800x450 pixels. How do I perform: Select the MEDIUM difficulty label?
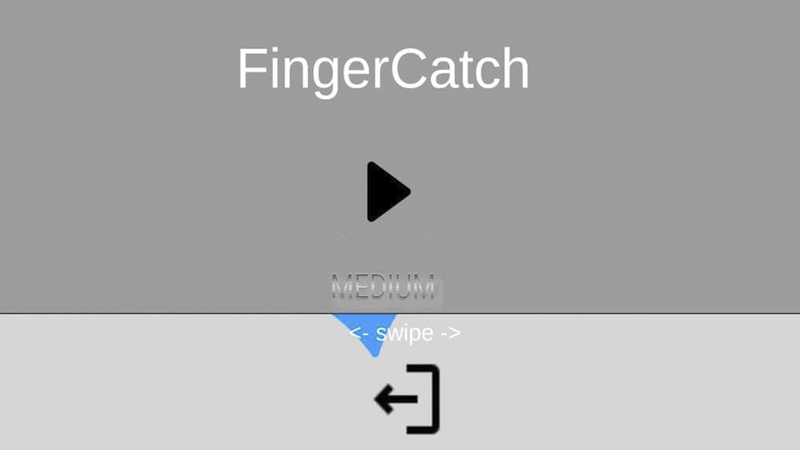(x=385, y=288)
